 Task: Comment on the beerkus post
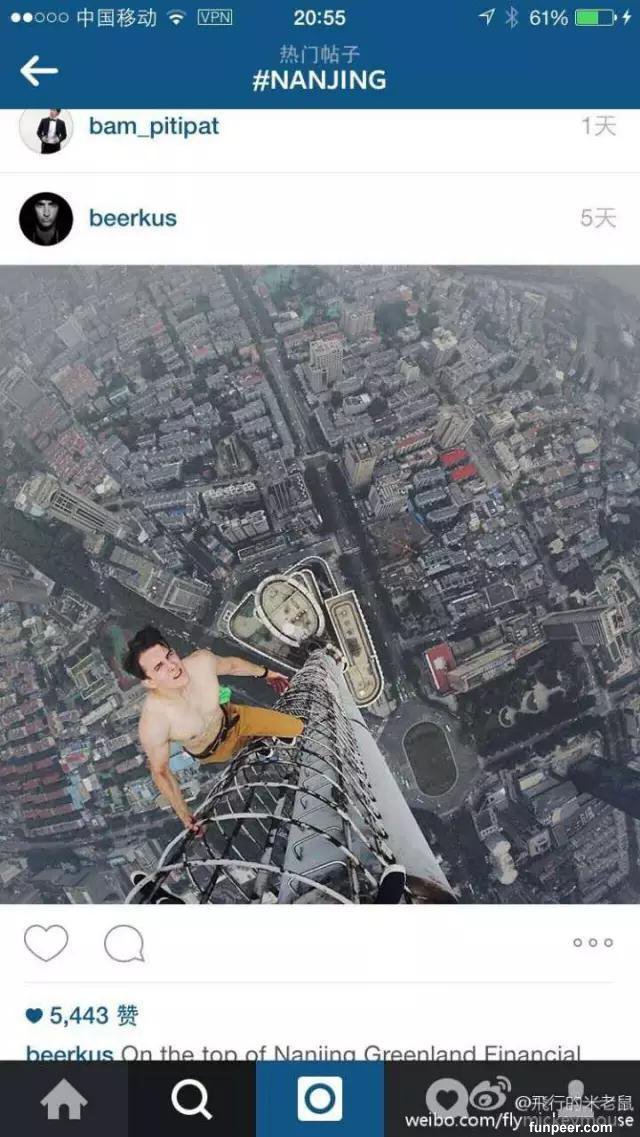click(x=124, y=943)
